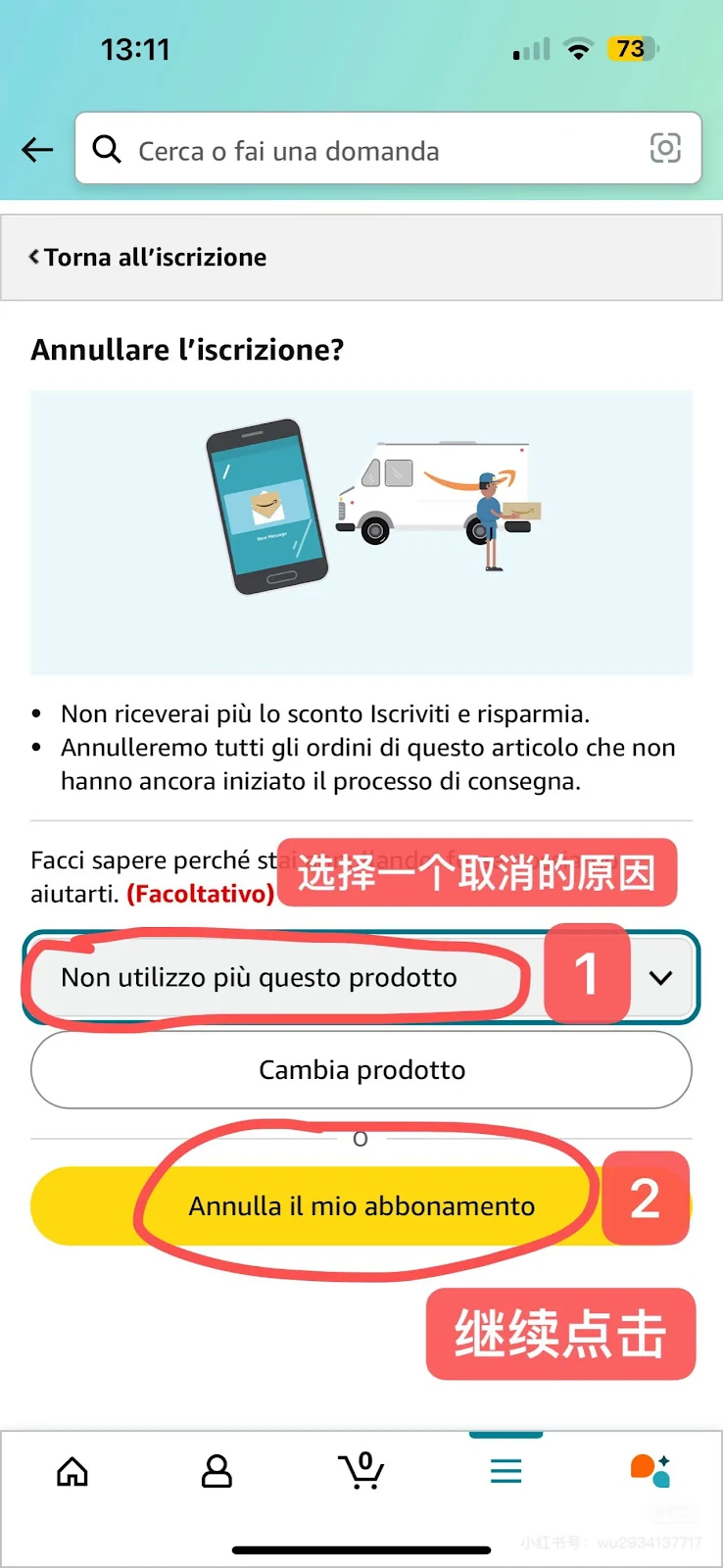The width and height of the screenshot is (723, 1568).
Task: Choose Cambia prodotto button
Action: (361, 1070)
